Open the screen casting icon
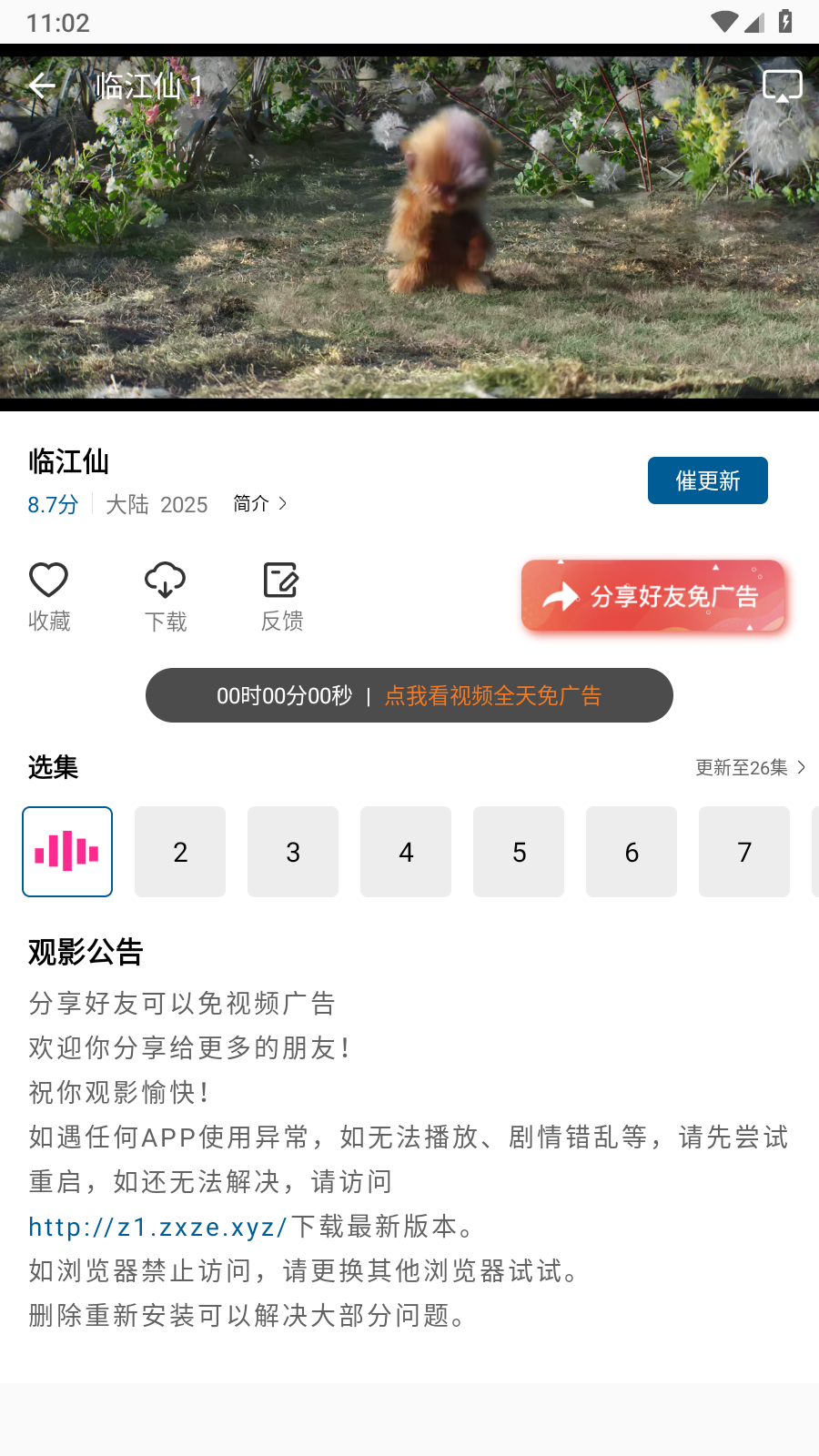This screenshot has width=819, height=1456. (x=783, y=86)
